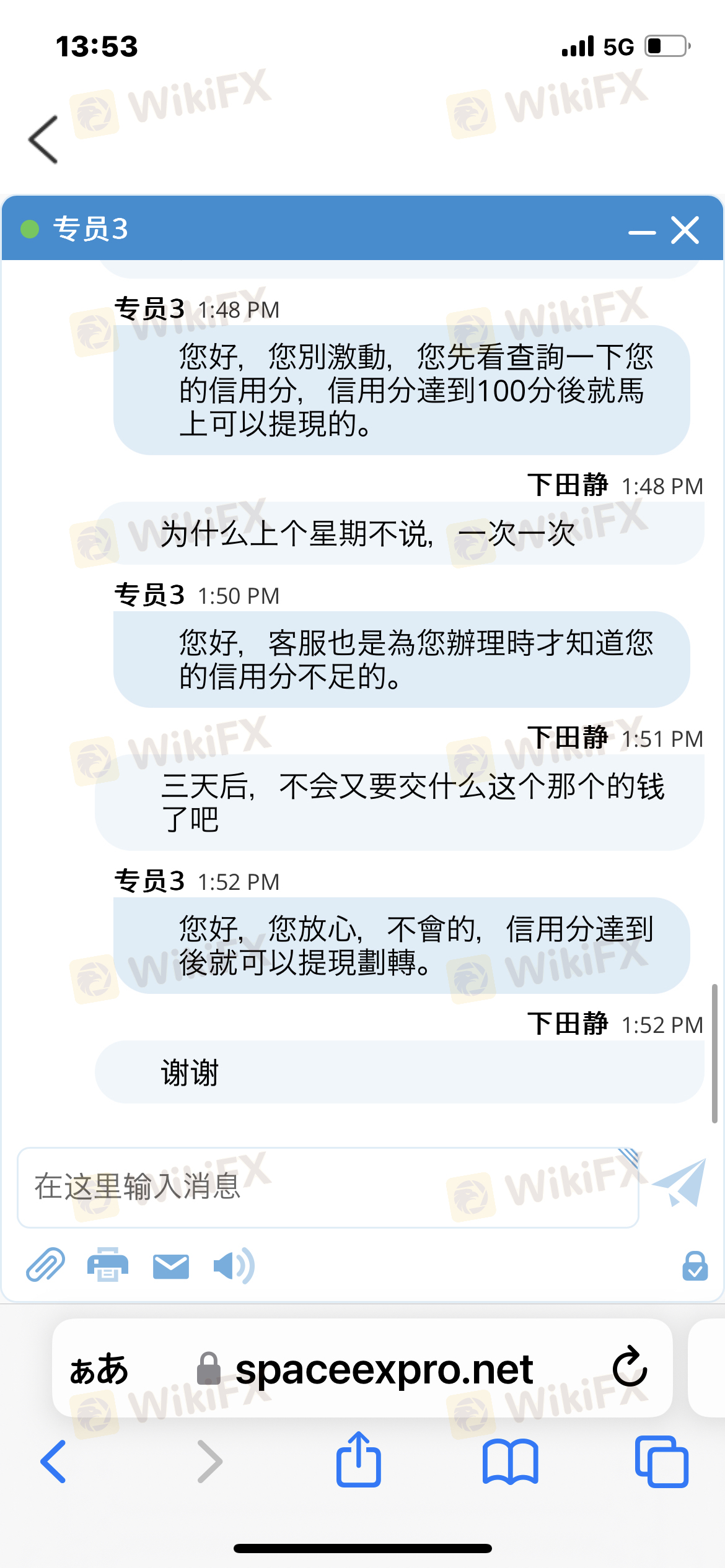The image size is (725, 1568).
Task: Show all open Safari tabs
Action: click(661, 1461)
